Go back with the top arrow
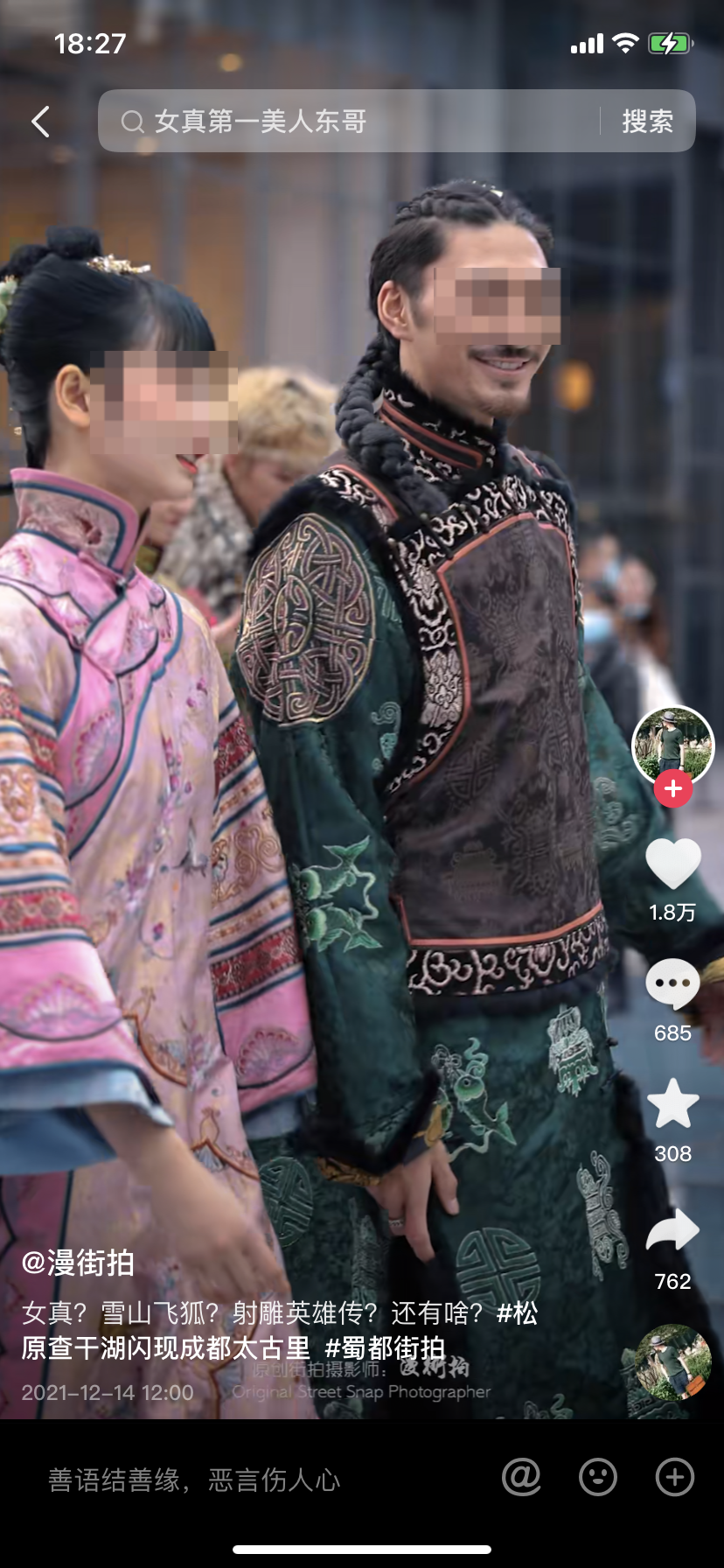The width and height of the screenshot is (724, 1568). point(40,122)
